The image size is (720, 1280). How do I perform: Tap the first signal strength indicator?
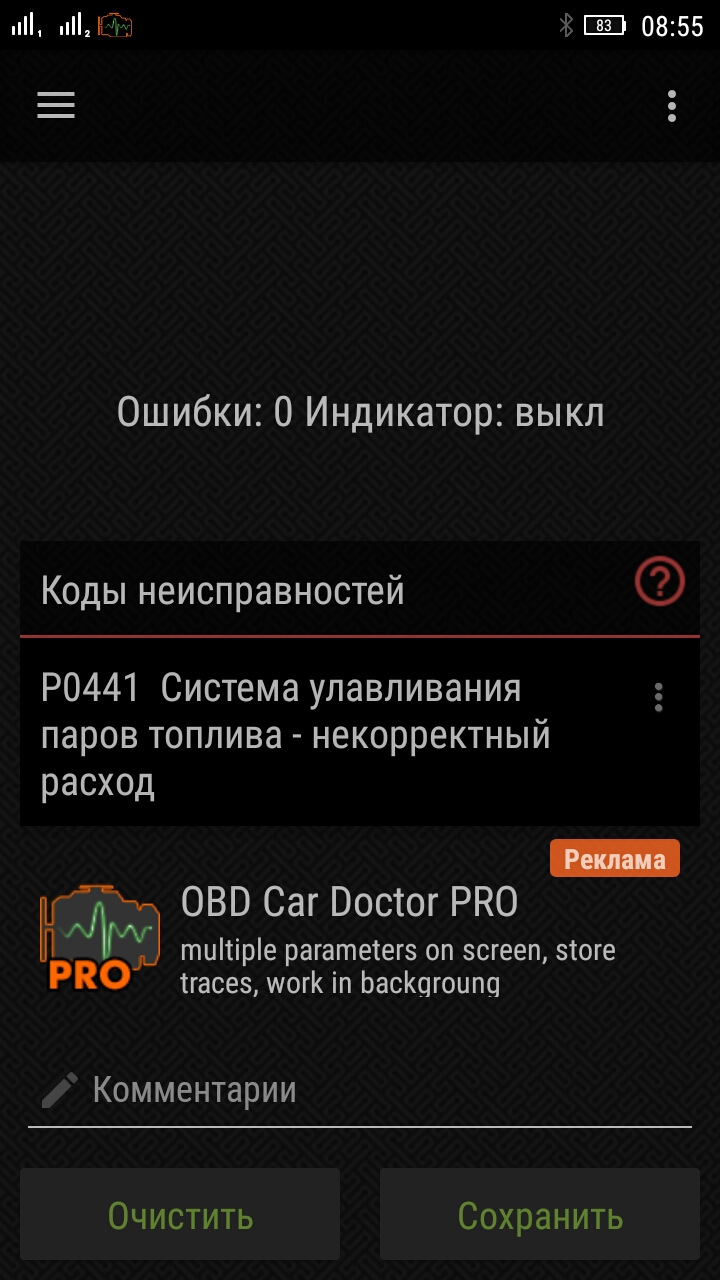[x=22, y=25]
